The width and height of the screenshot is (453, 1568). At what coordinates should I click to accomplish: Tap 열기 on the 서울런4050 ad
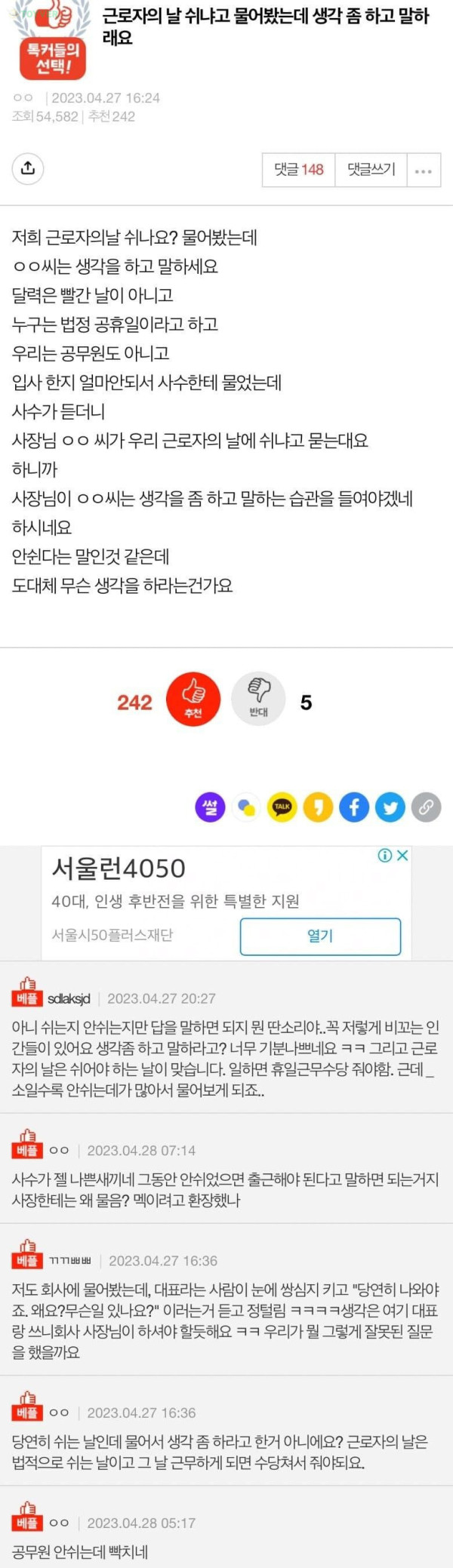pos(320,936)
